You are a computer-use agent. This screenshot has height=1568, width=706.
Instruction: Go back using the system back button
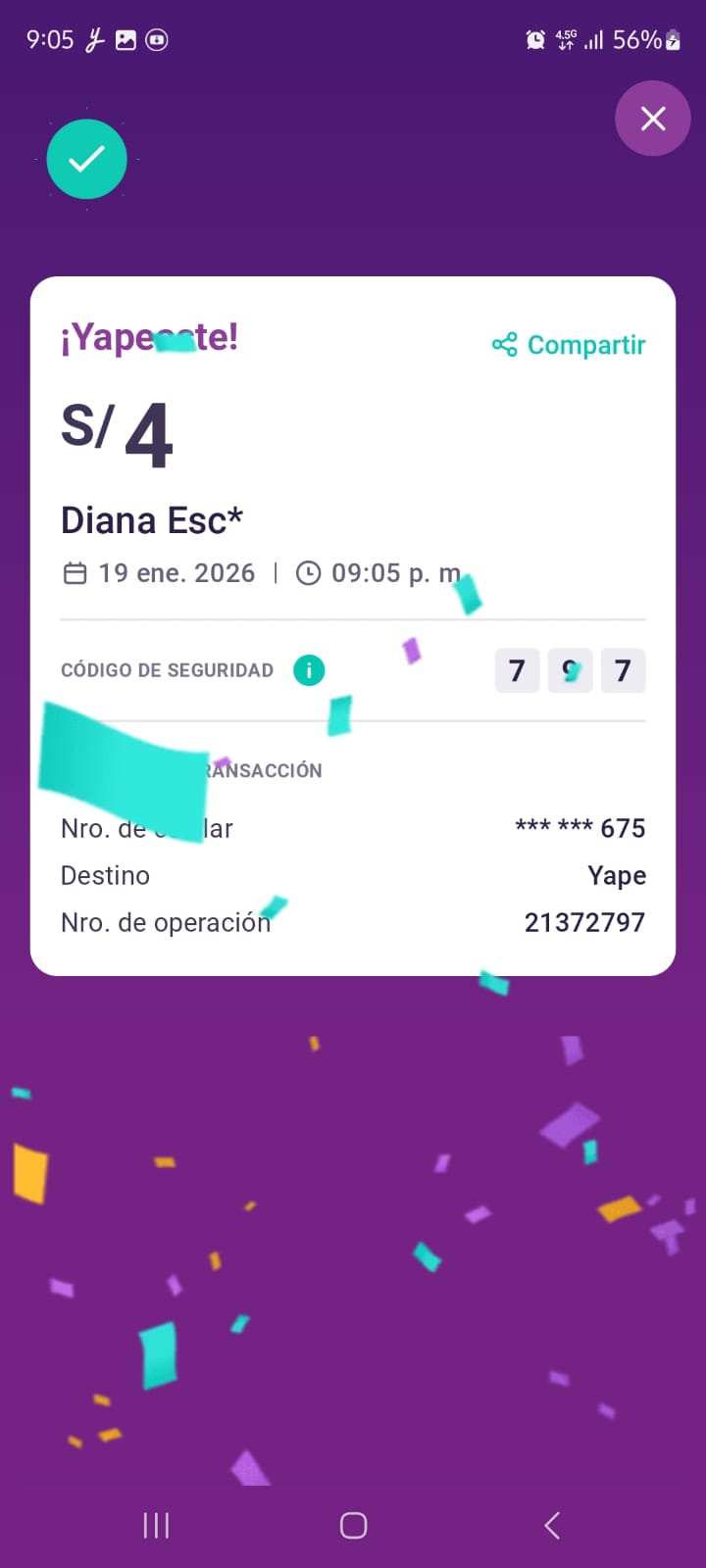pyautogui.click(x=552, y=1525)
